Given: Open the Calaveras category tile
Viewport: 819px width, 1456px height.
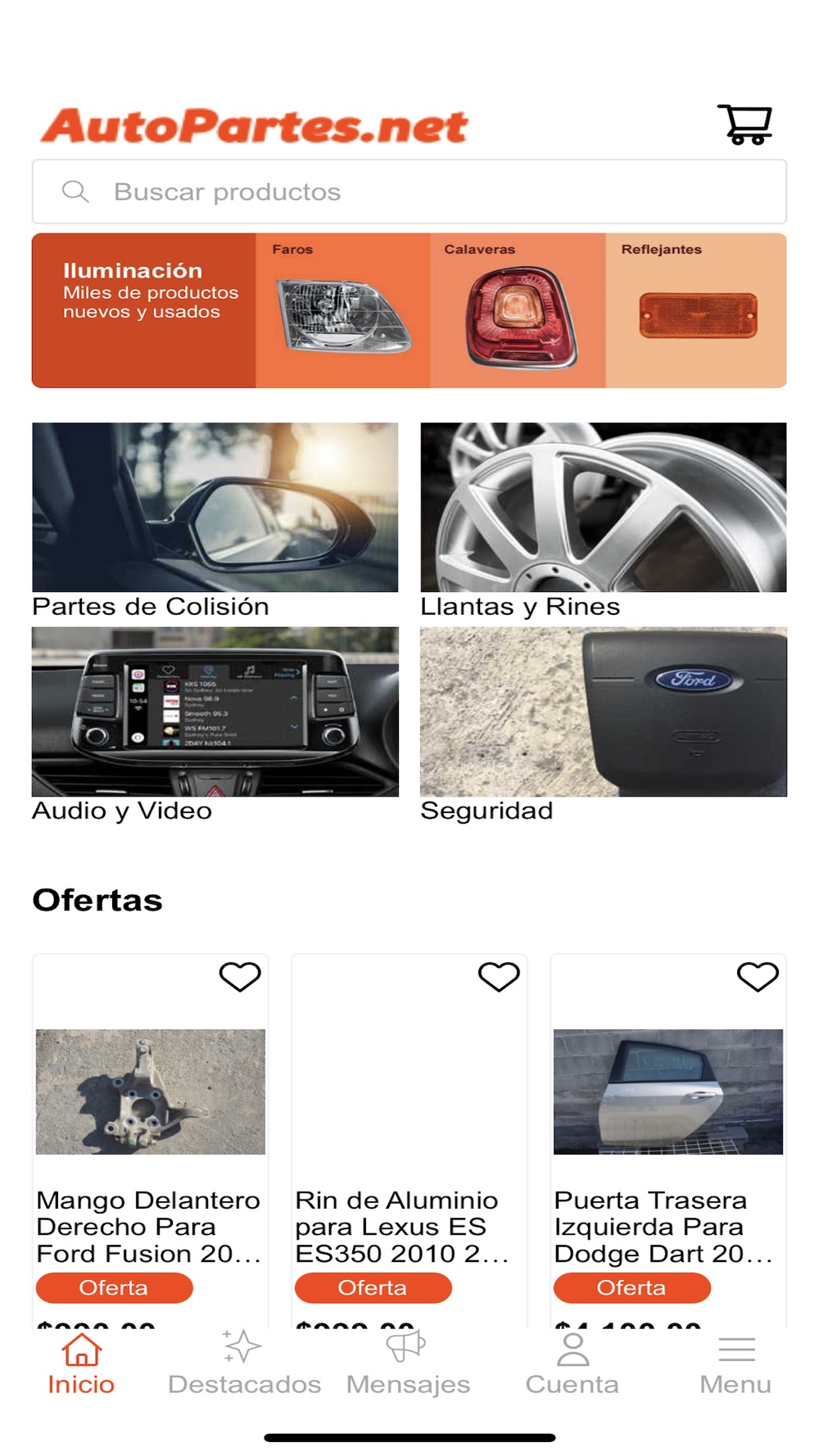Looking at the screenshot, I should [518, 311].
